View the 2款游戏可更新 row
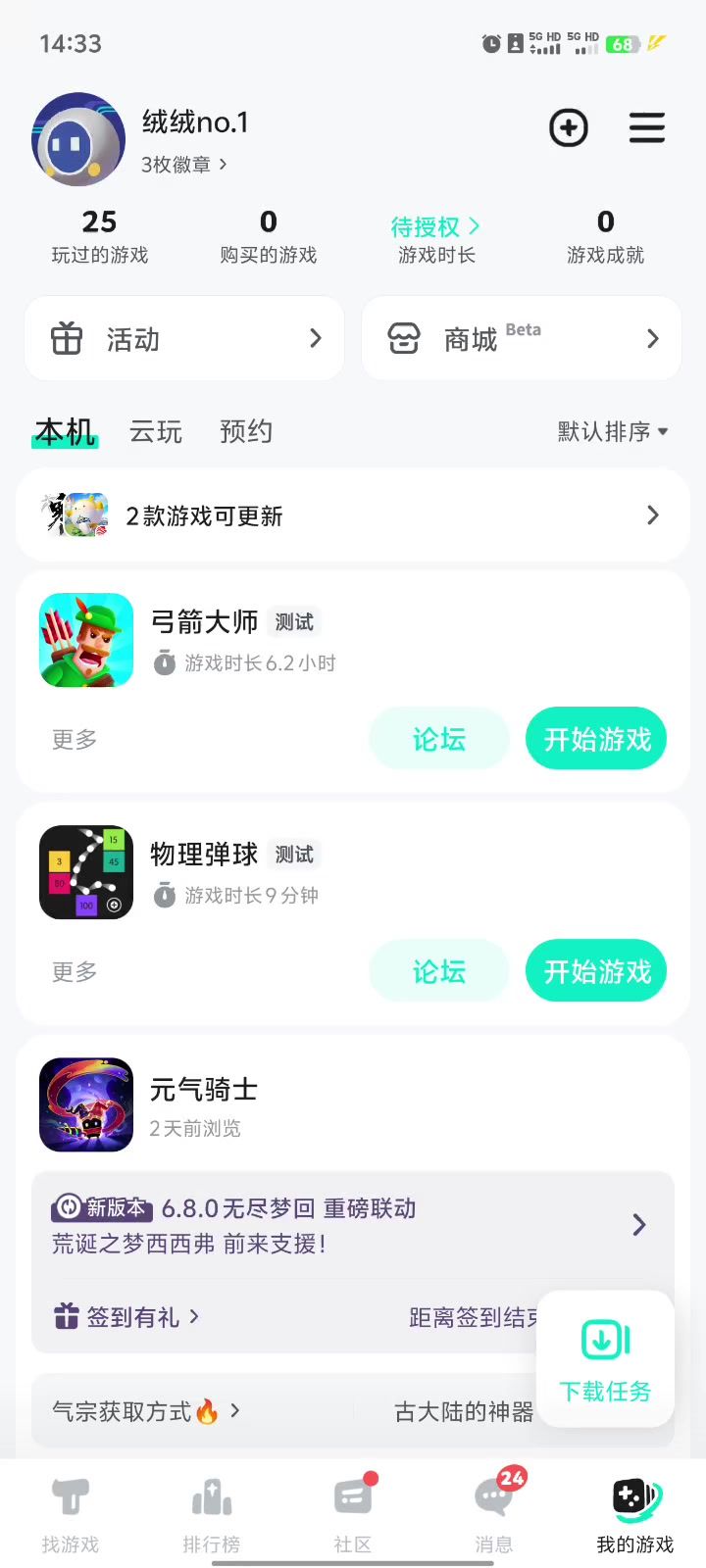Screen dimensions: 706x1568 coord(353,515)
